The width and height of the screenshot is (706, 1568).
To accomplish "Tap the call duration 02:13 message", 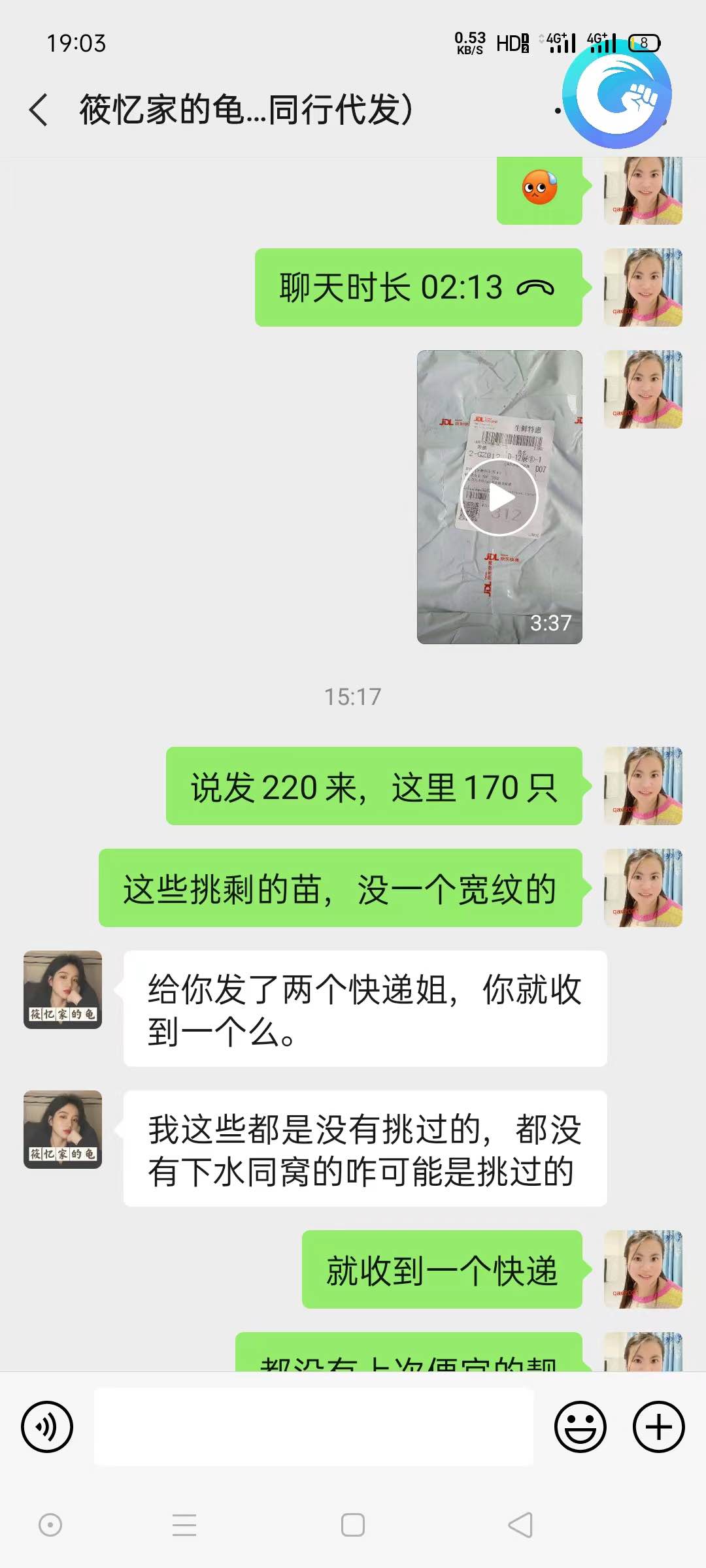I will pos(418,287).
